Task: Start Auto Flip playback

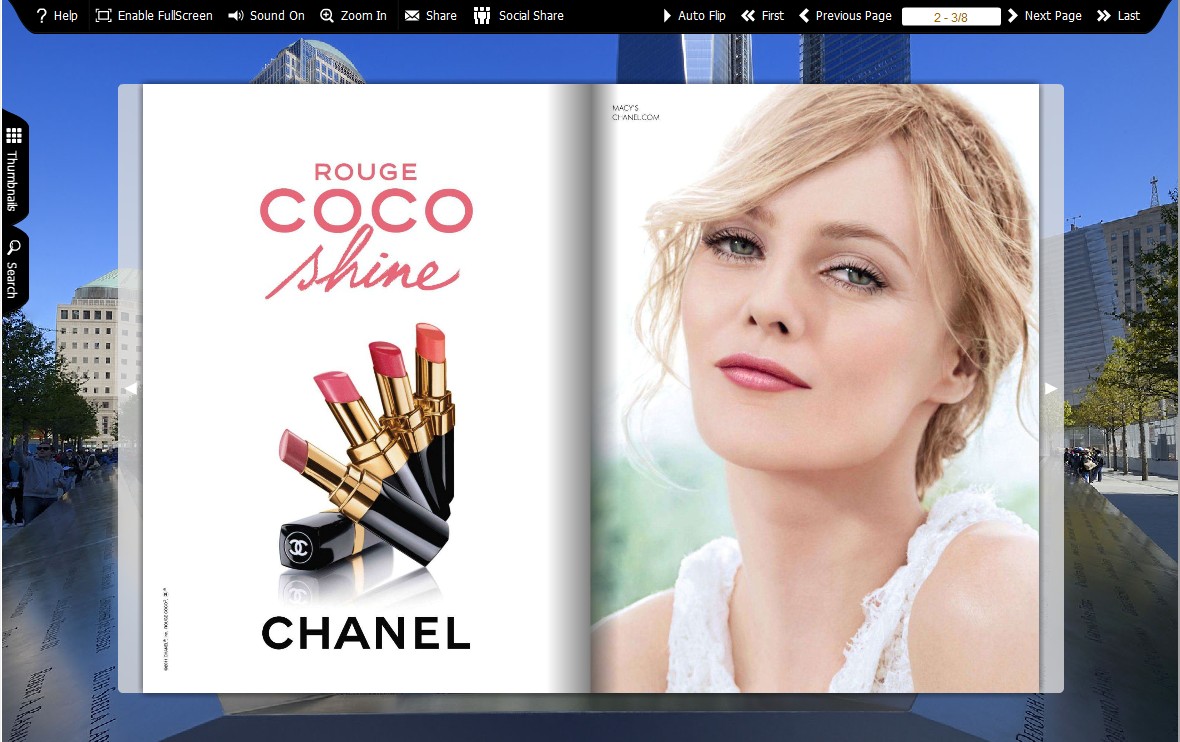Action: click(693, 16)
